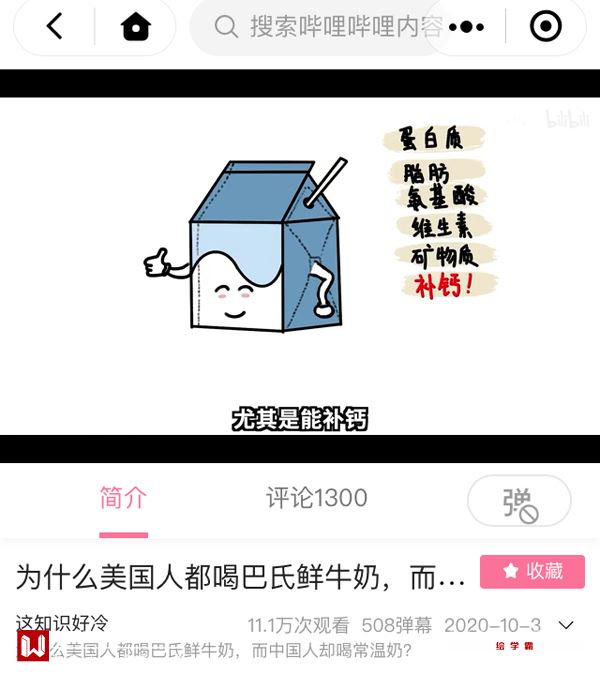
Task: Close the mini program
Action: (545, 27)
